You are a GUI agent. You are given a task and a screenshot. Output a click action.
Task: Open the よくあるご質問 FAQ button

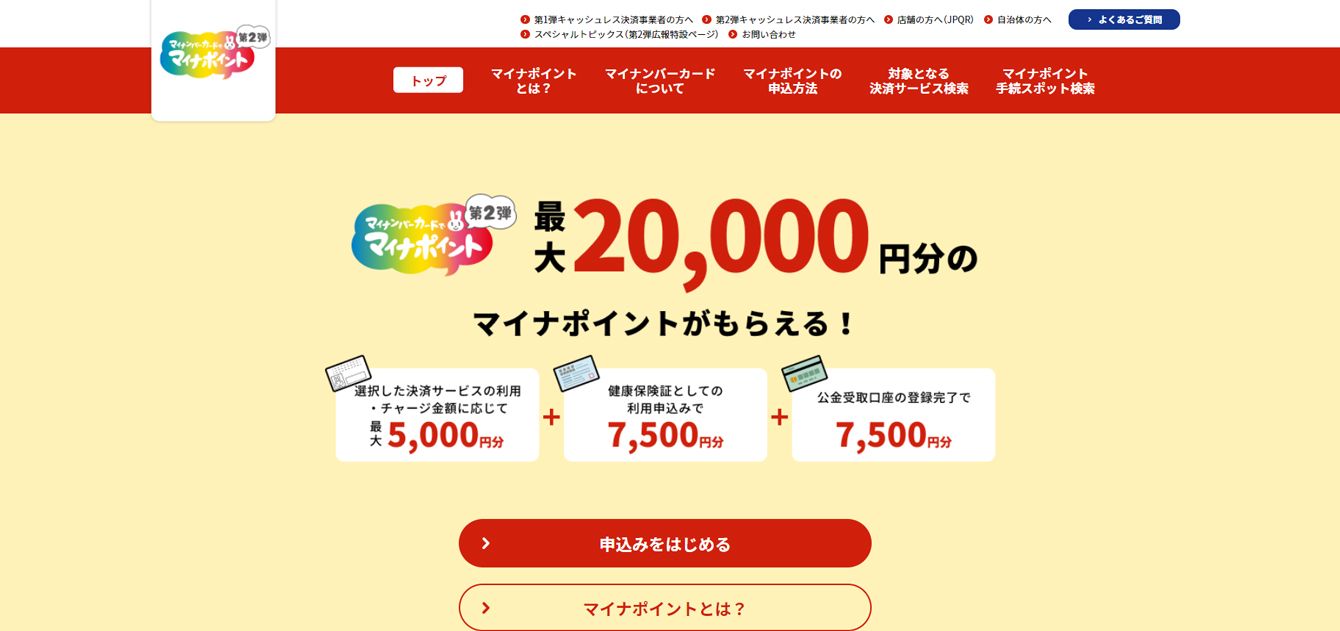[1124, 19]
